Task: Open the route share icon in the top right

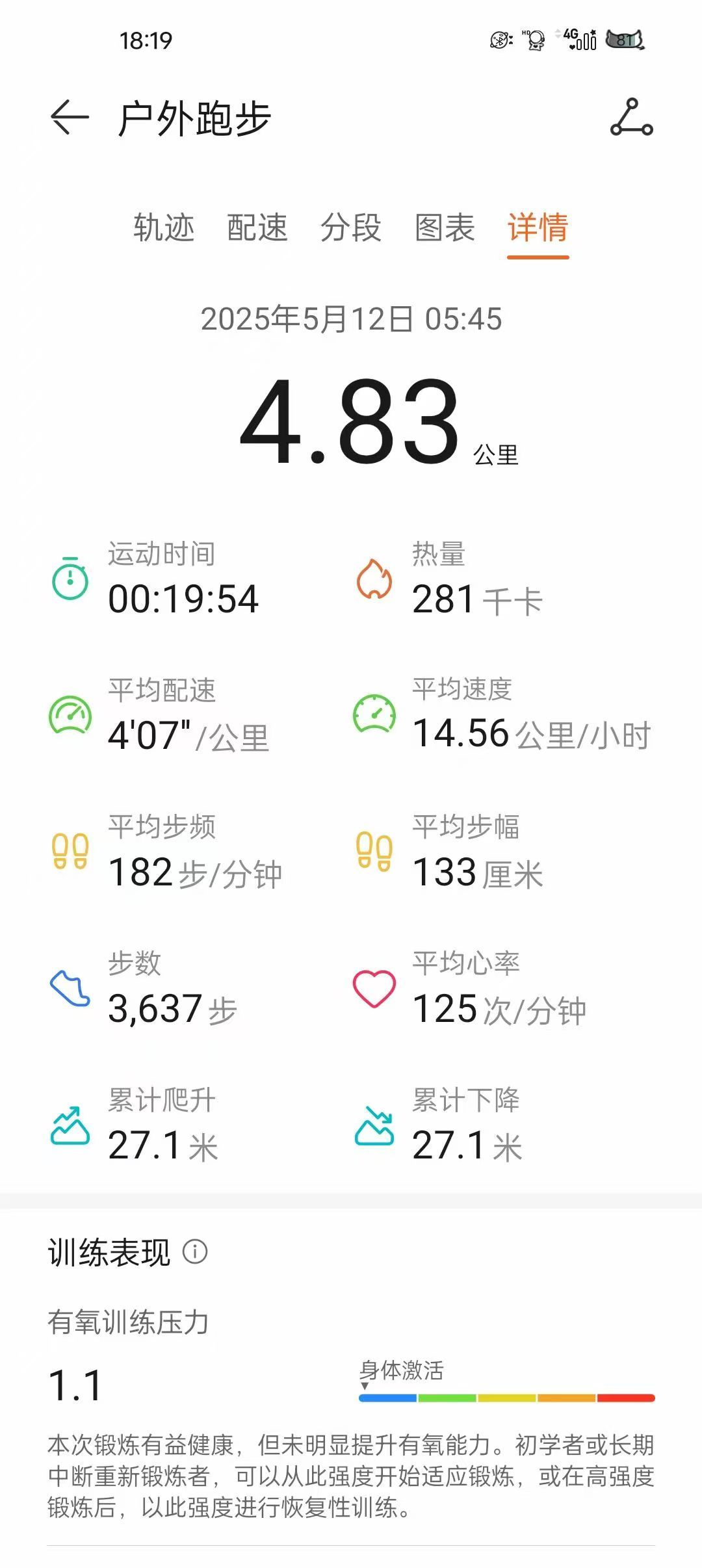Action: click(x=631, y=118)
